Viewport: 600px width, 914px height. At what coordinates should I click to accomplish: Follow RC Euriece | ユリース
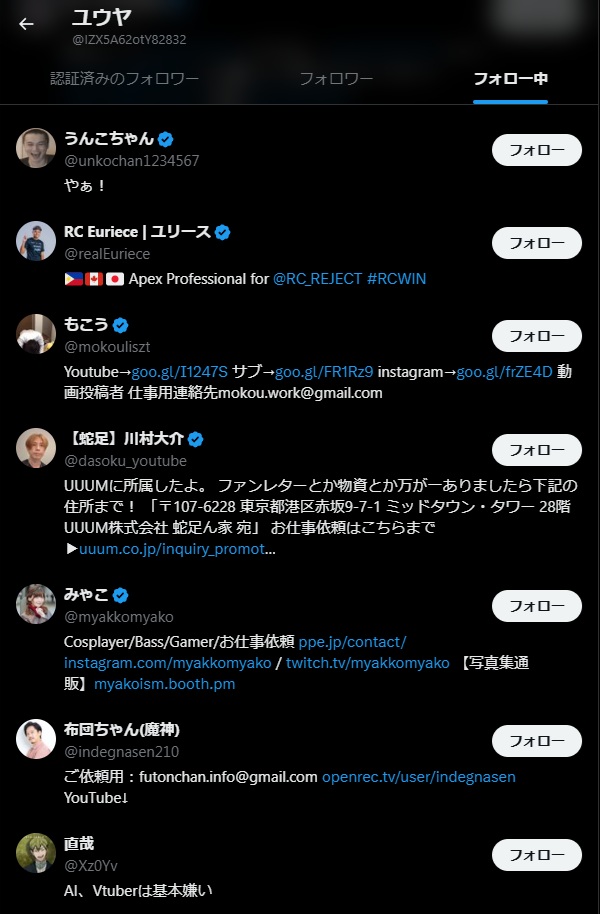(x=536, y=243)
